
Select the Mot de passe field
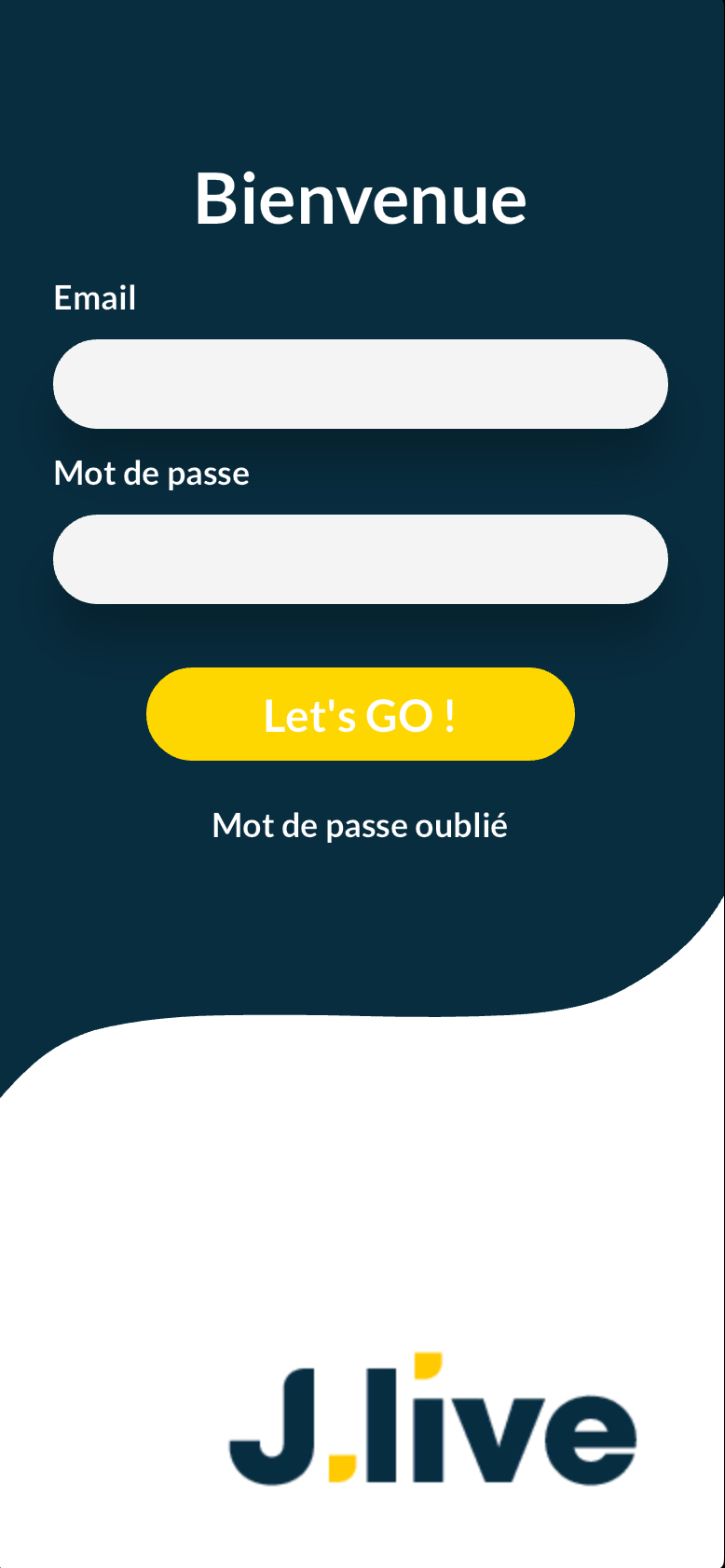(361, 559)
